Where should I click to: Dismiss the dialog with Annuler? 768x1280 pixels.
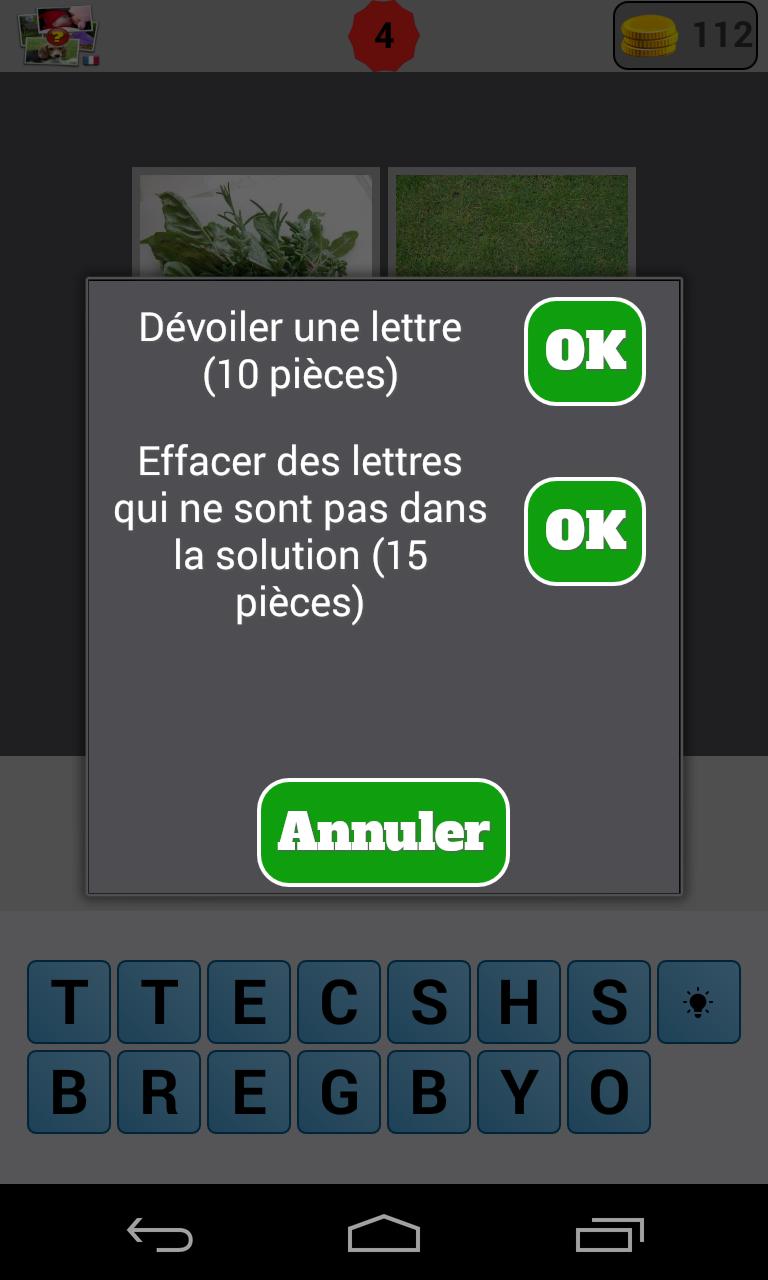pyautogui.click(x=383, y=832)
